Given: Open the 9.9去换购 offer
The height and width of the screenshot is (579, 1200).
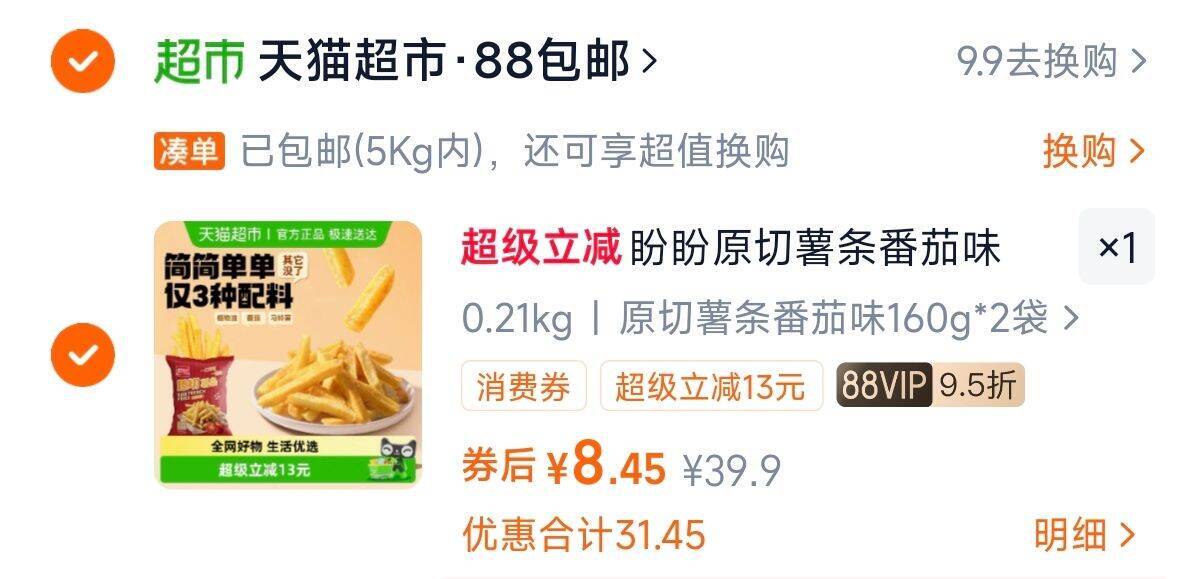Looking at the screenshot, I should [x=1052, y=62].
